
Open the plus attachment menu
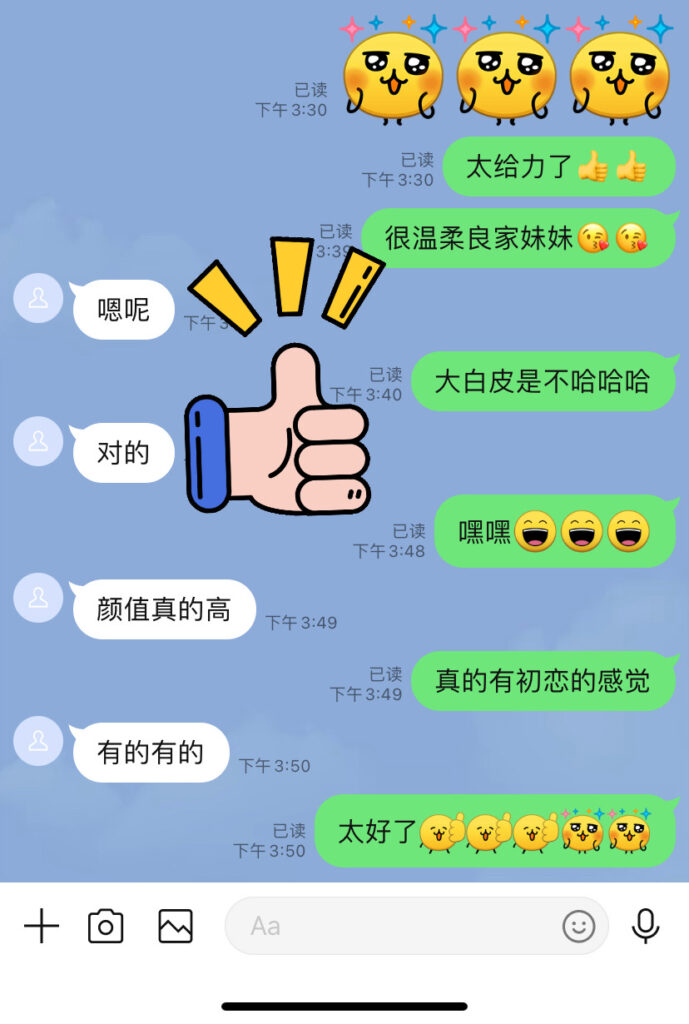pyautogui.click(x=41, y=927)
